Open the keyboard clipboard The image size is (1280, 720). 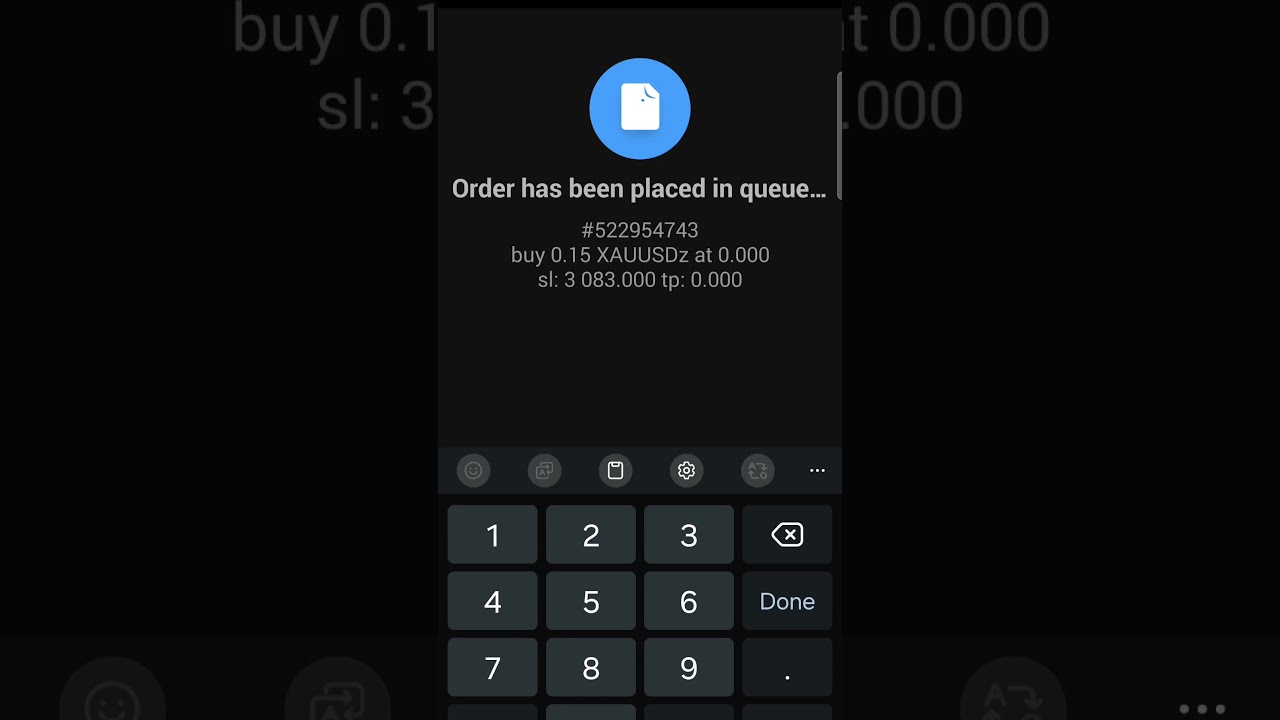[x=615, y=470]
